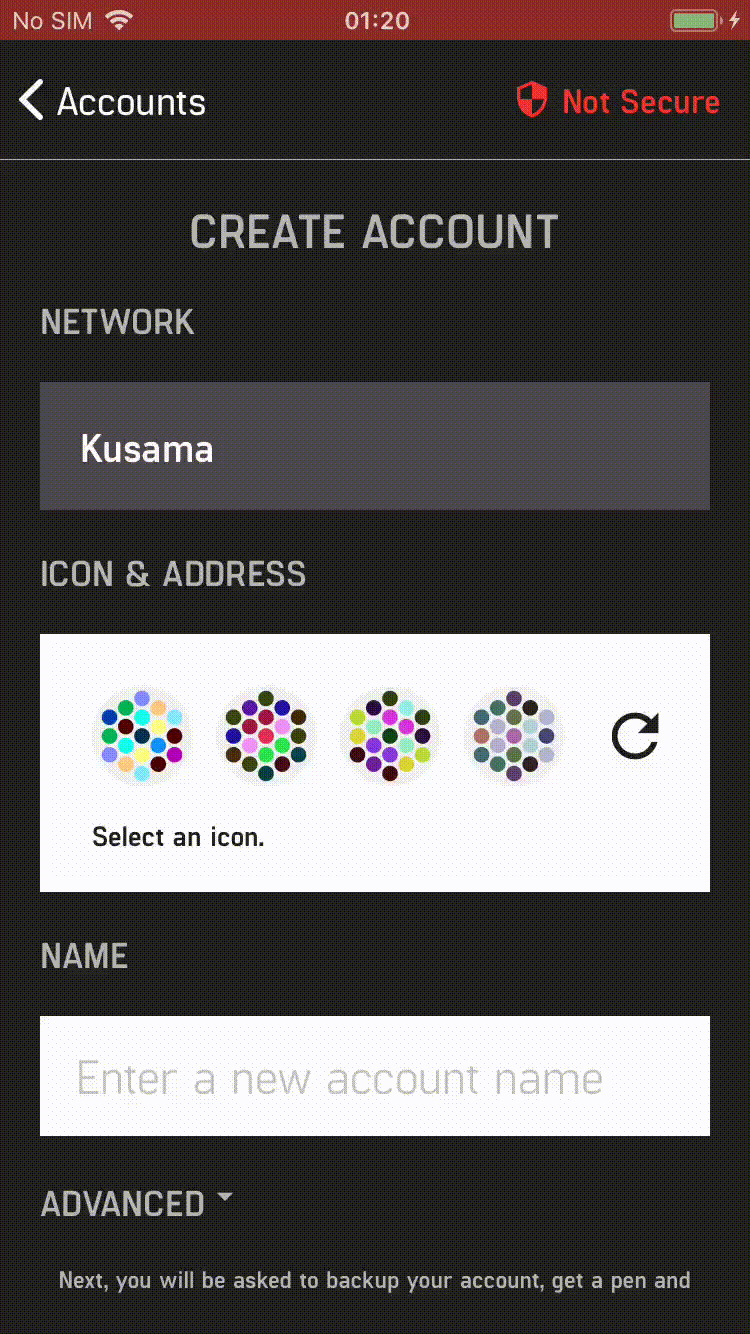
Task: Tap the back chevron next to Accounts
Action: point(29,101)
